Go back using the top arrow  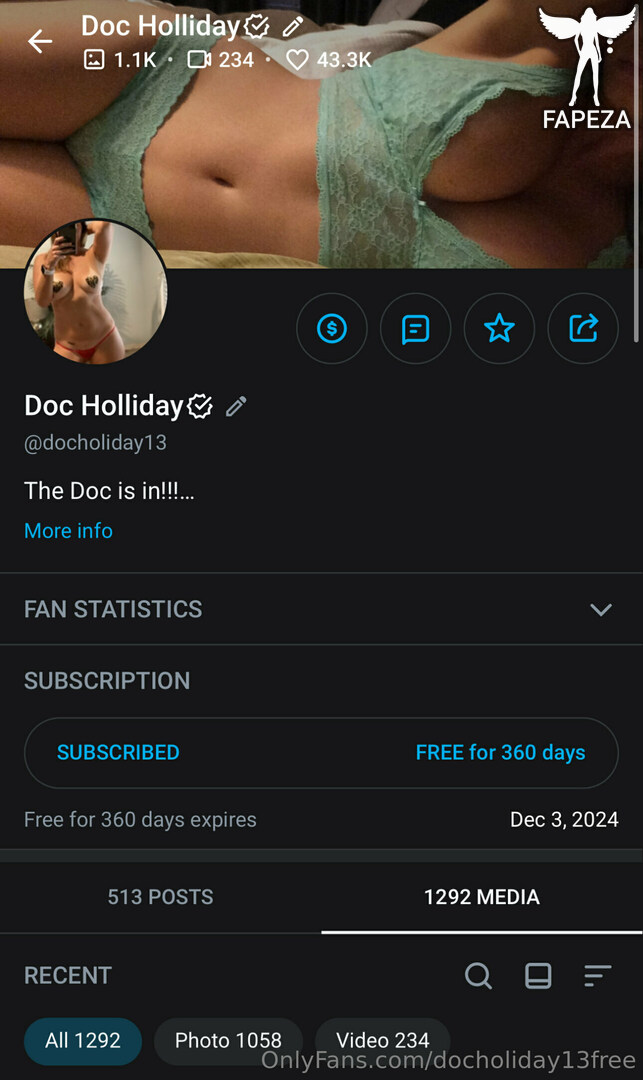pos(39,41)
